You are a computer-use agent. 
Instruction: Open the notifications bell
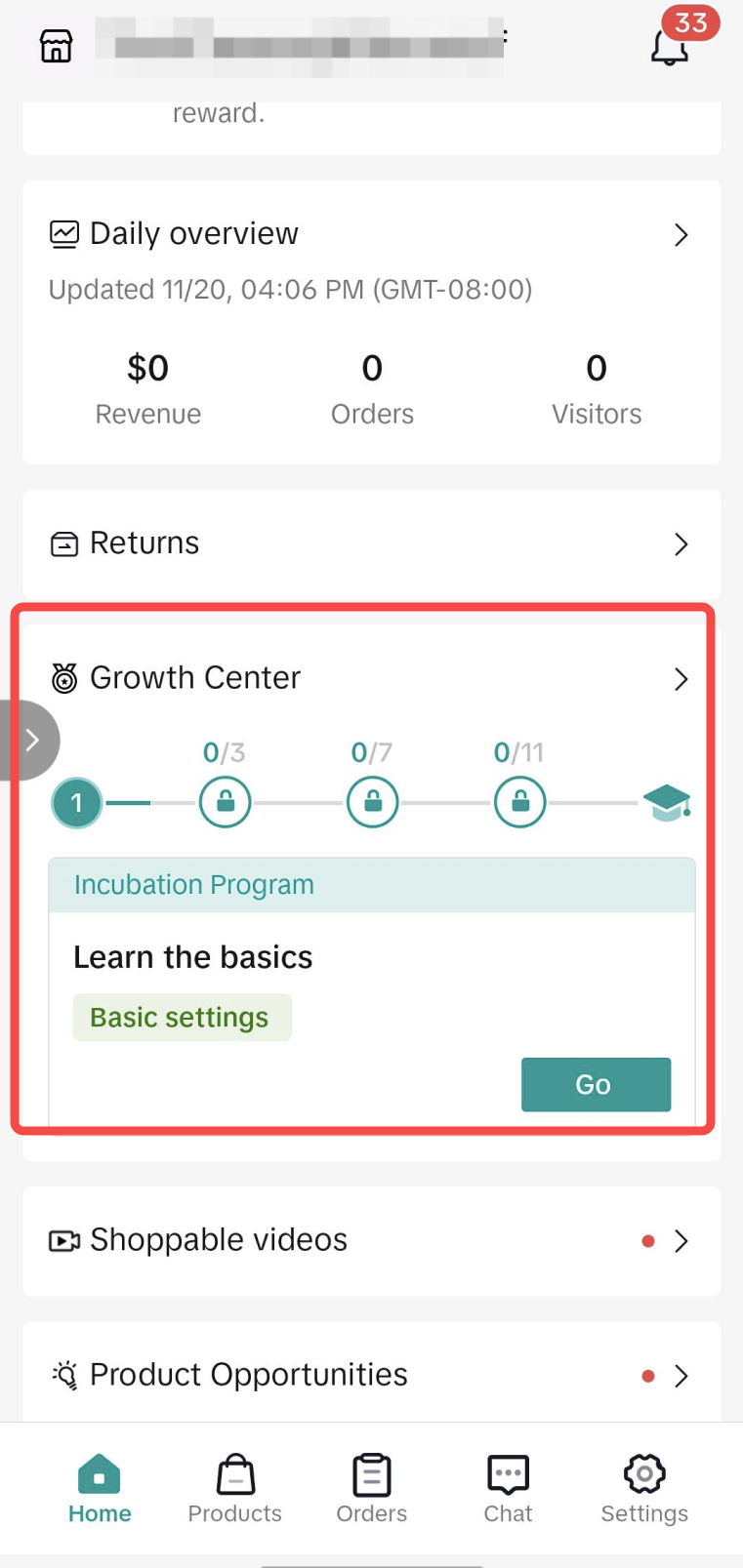coord(670,45)
